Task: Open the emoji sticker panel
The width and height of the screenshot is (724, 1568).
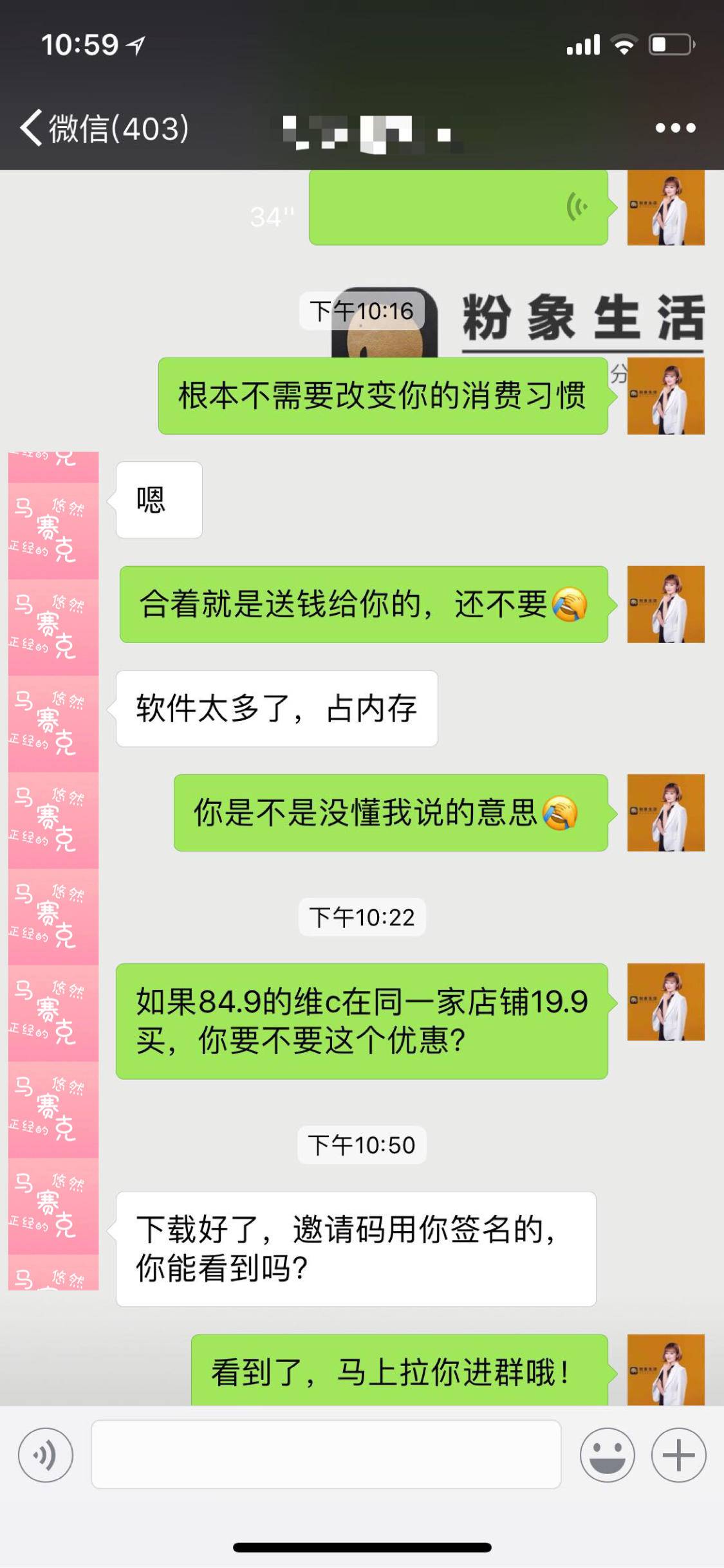Action: click(607, 1455)
